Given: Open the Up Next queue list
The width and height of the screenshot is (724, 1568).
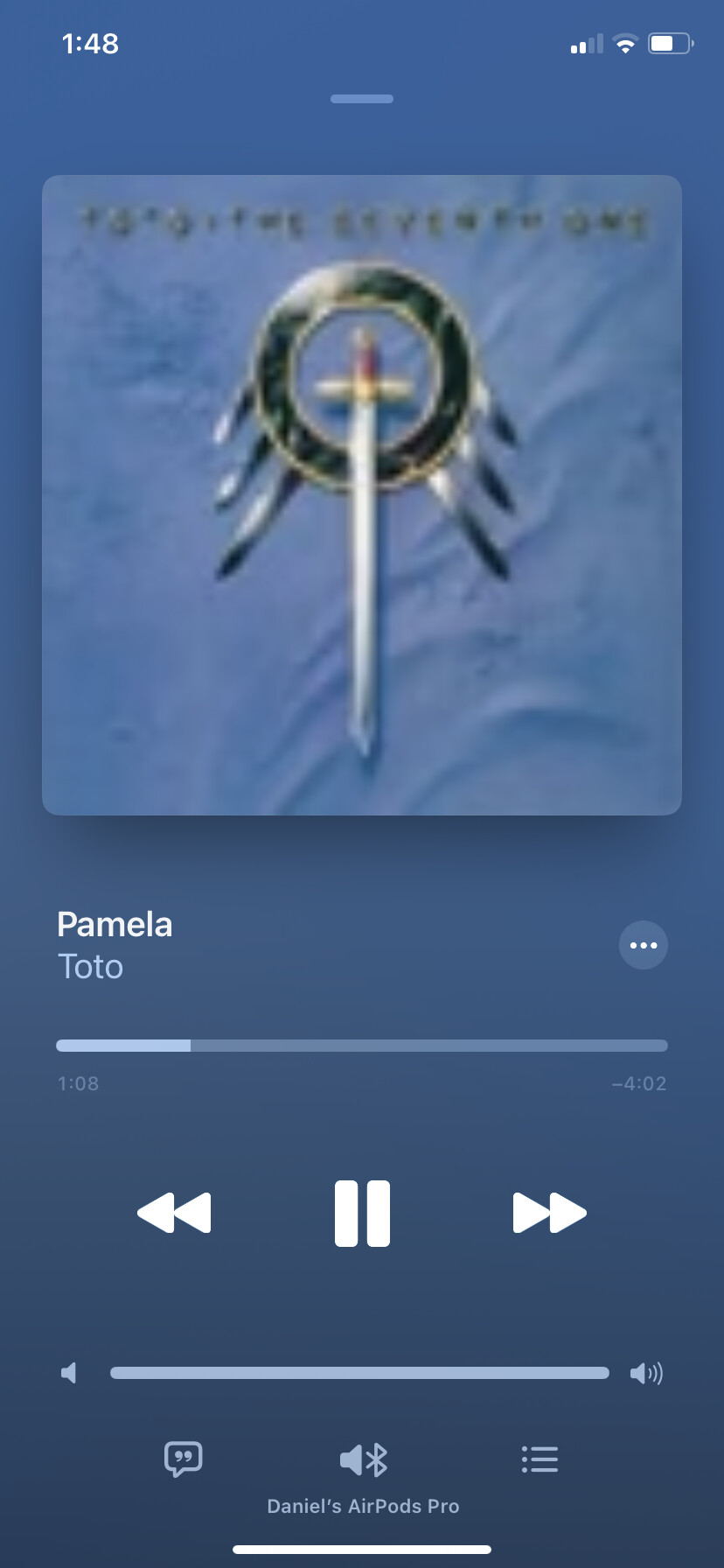Looking at the screenshot, I should click(540, 1459).
